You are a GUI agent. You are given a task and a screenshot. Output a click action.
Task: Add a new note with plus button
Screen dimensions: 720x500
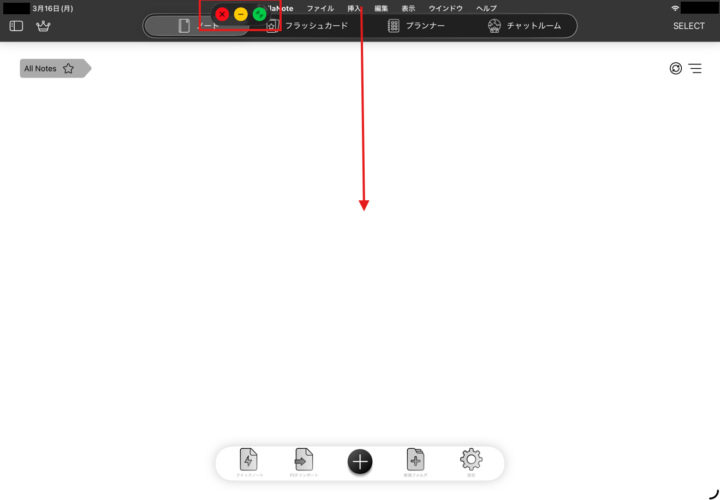point(360,461)
